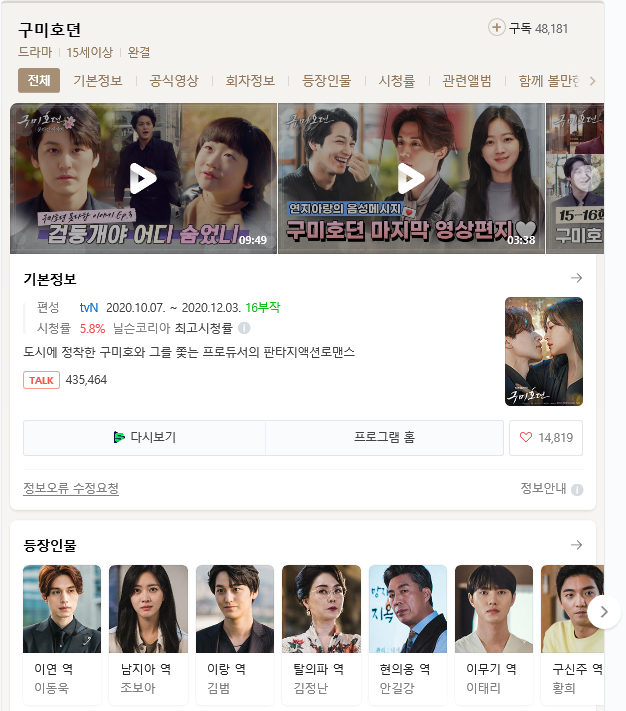The width and height of the screenshot is (626, 711).
Task: Play the 구미호뎐 마지막 영상편지 video
Action: click(410, 179)
